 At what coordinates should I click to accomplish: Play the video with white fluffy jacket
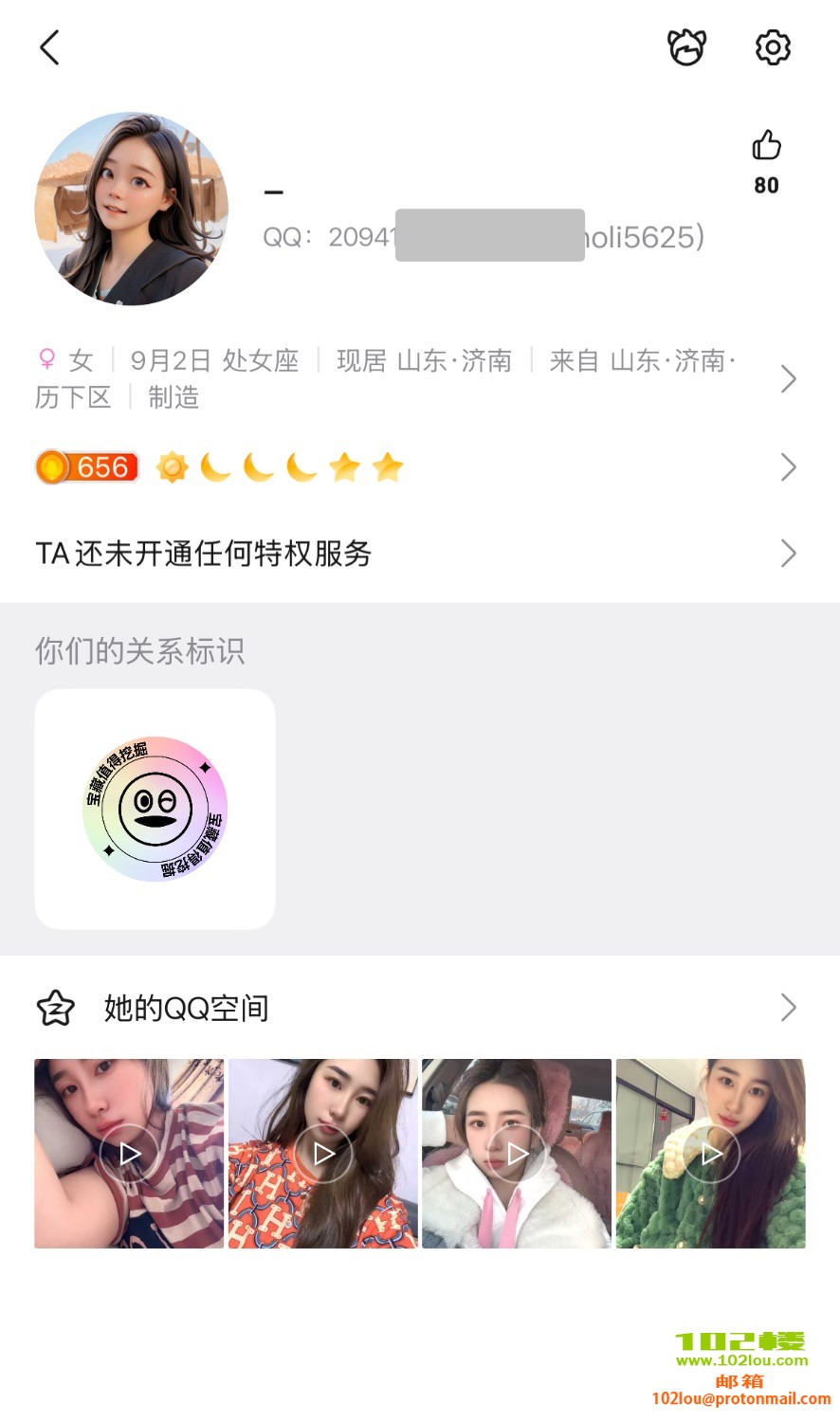click(517, 1154)
